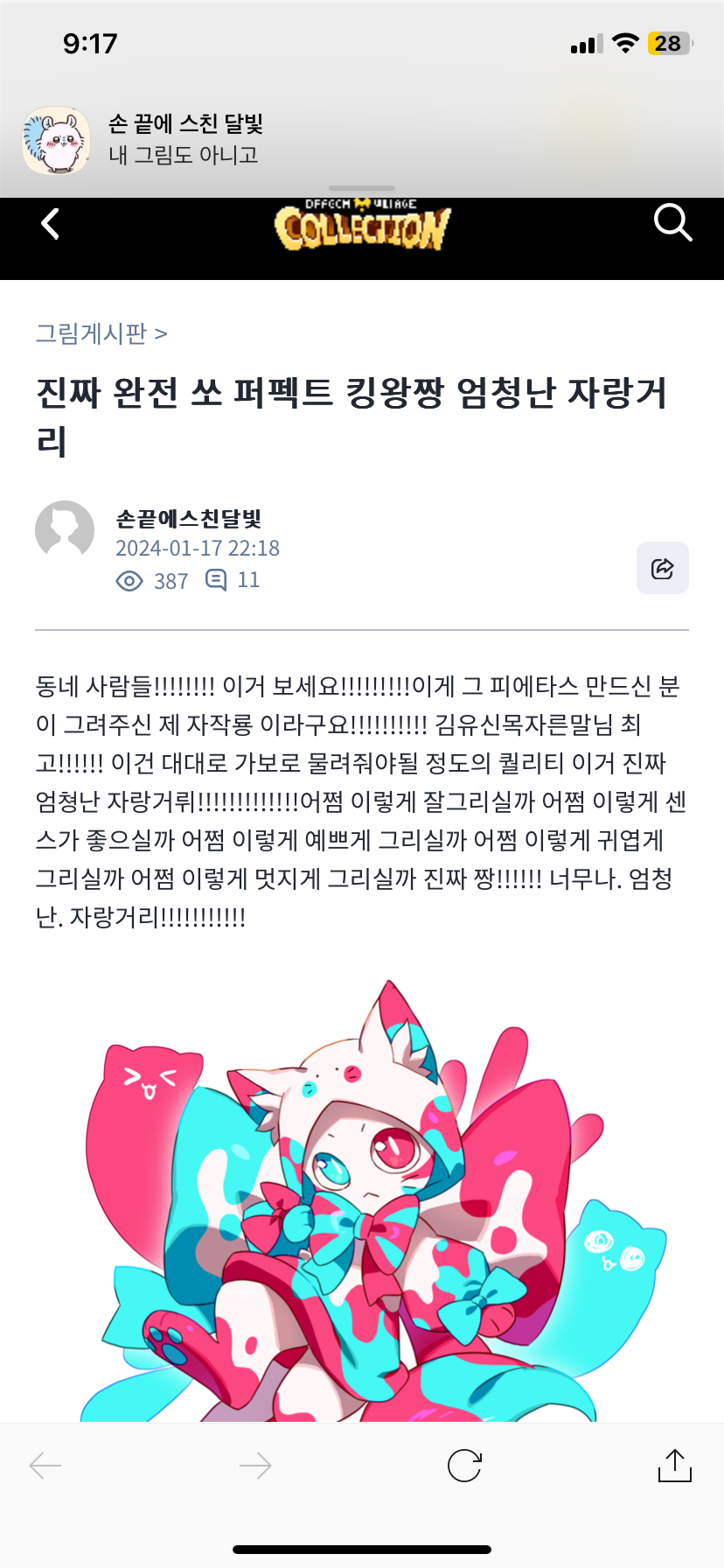The image size is (724, 1568).
Task: Tap the Collection logo to go home
Action: pos(362,227)
